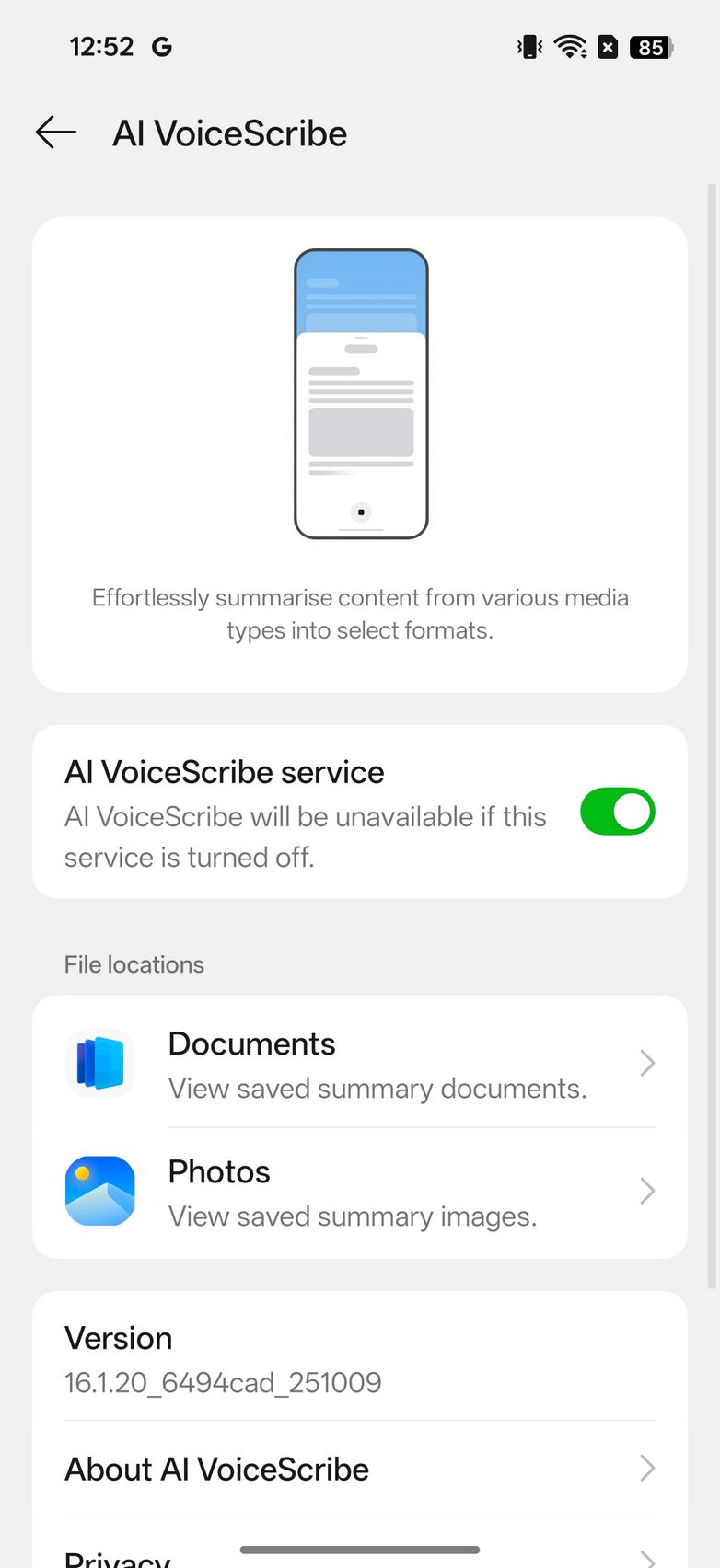This screenshot has height=1568, width=720.
Task: Go back from AI VoiceScribe settings
Action: pos(56,133)
